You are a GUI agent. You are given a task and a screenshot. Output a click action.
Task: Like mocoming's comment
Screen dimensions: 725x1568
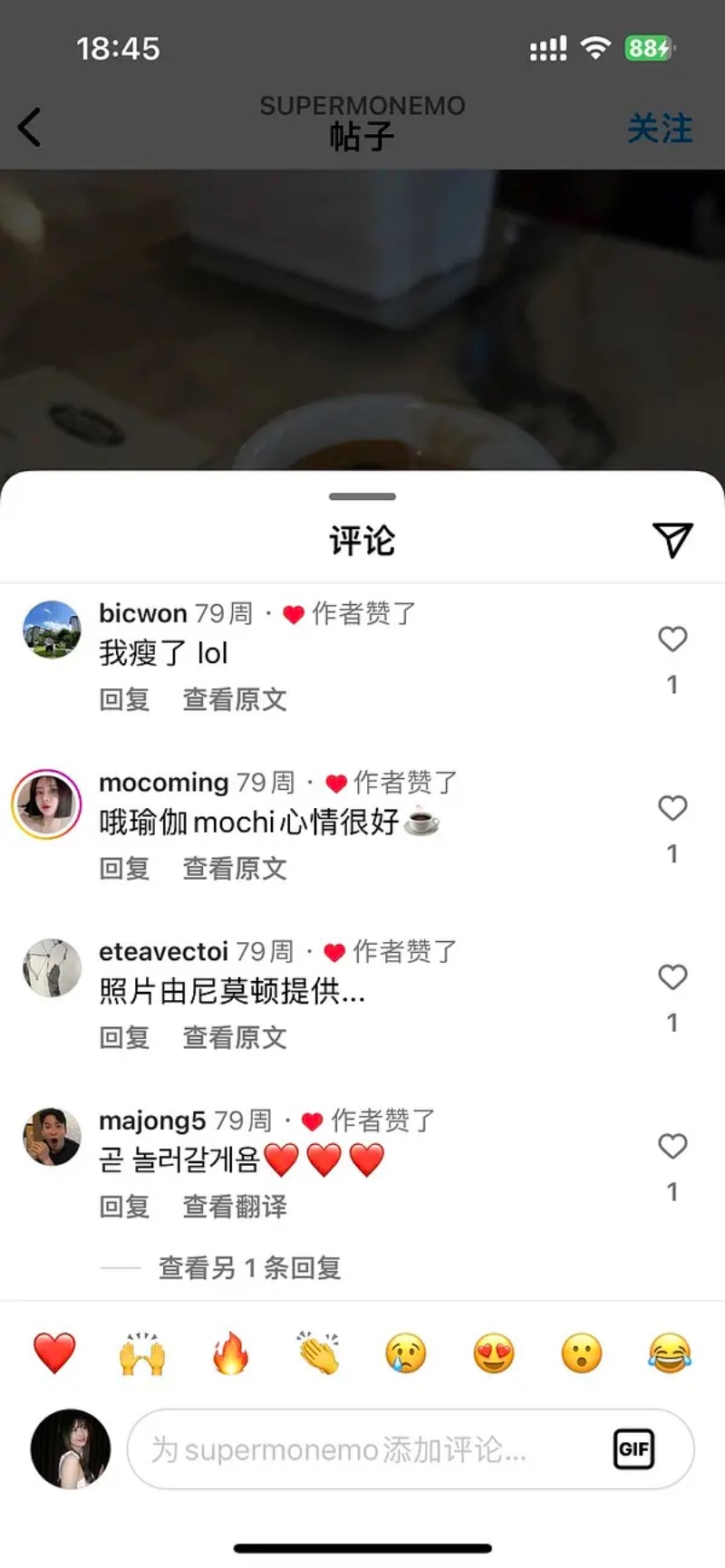click(x=672, y=808)
